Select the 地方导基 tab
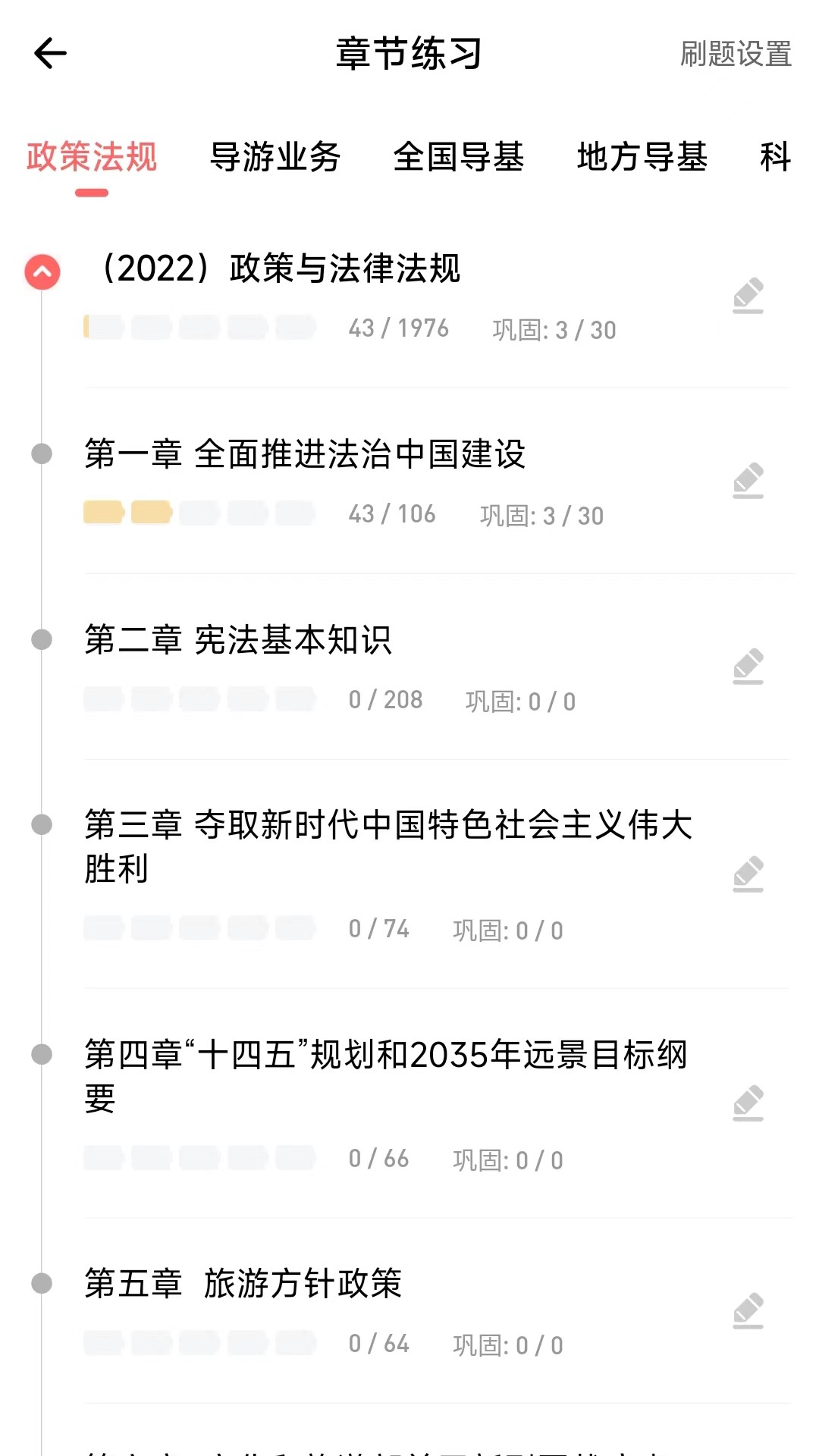The height and width of the screenshot is (1456, 819). point(643,157)
